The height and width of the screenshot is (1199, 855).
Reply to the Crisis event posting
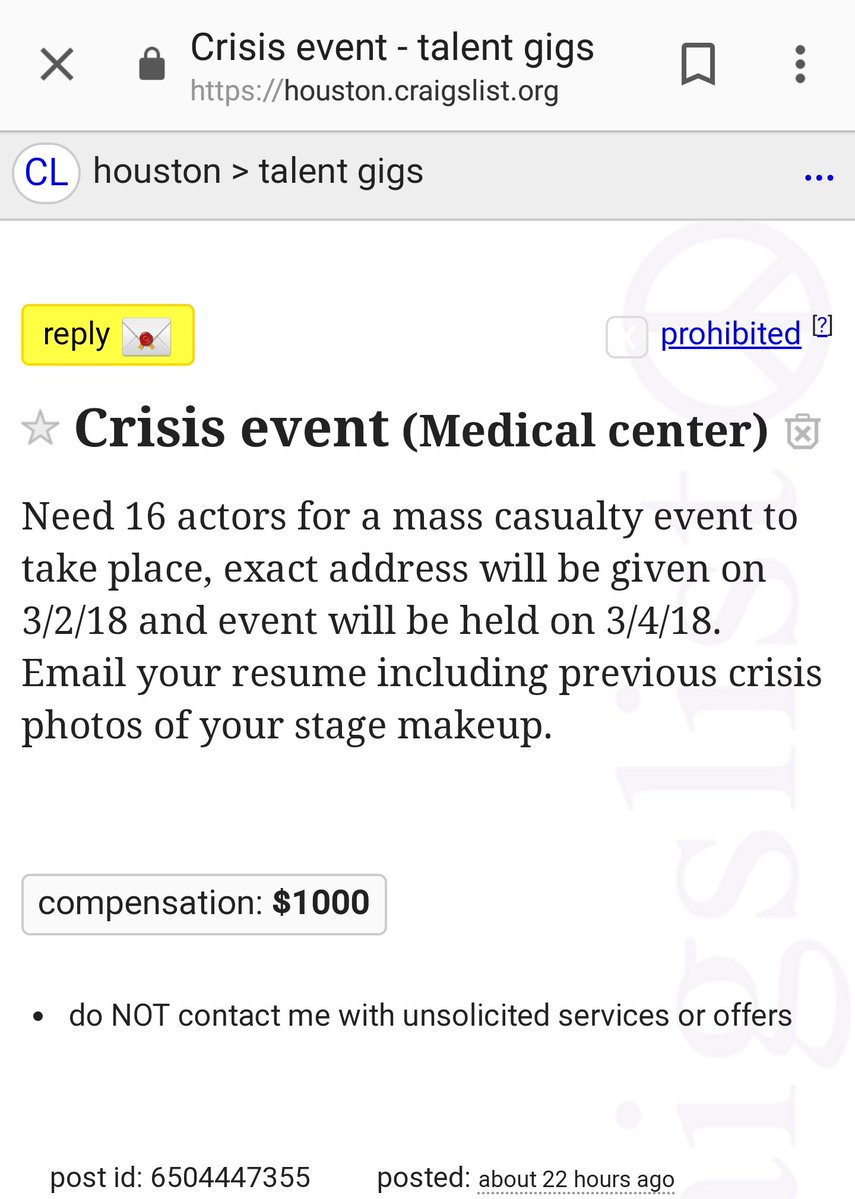[x=107, y=335]
